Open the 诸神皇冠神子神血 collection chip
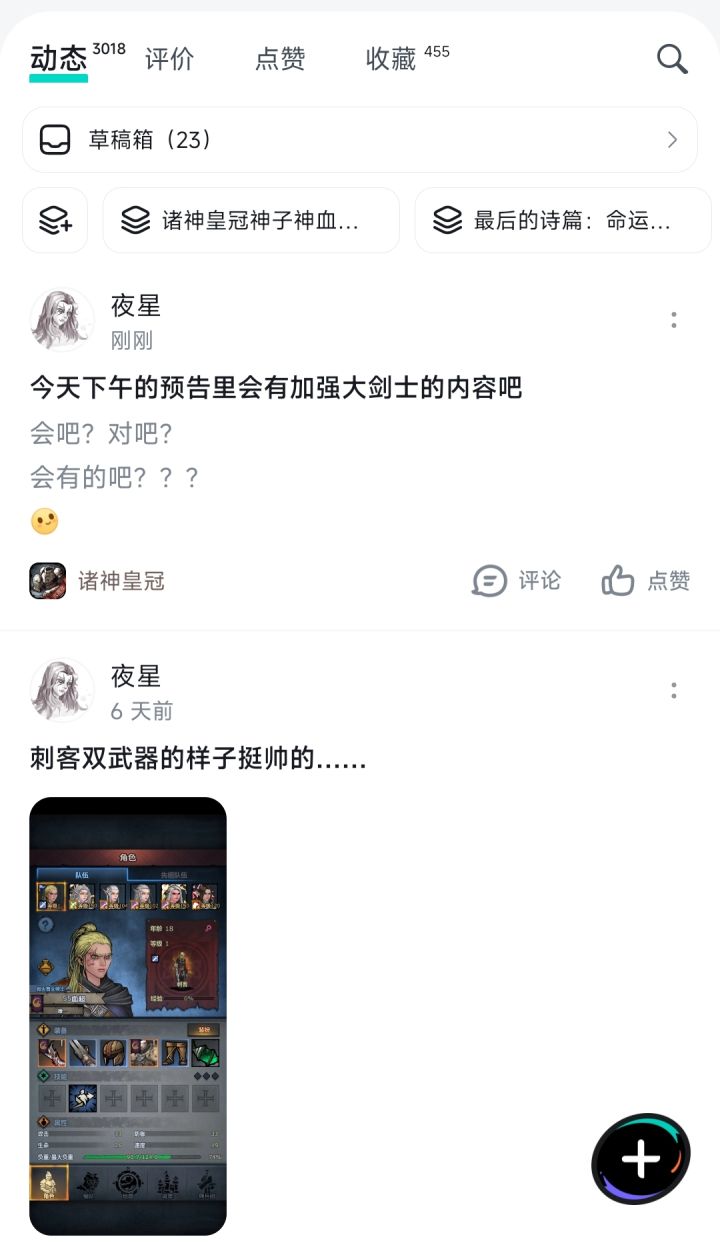720x1249 pixels. [251, 220]
